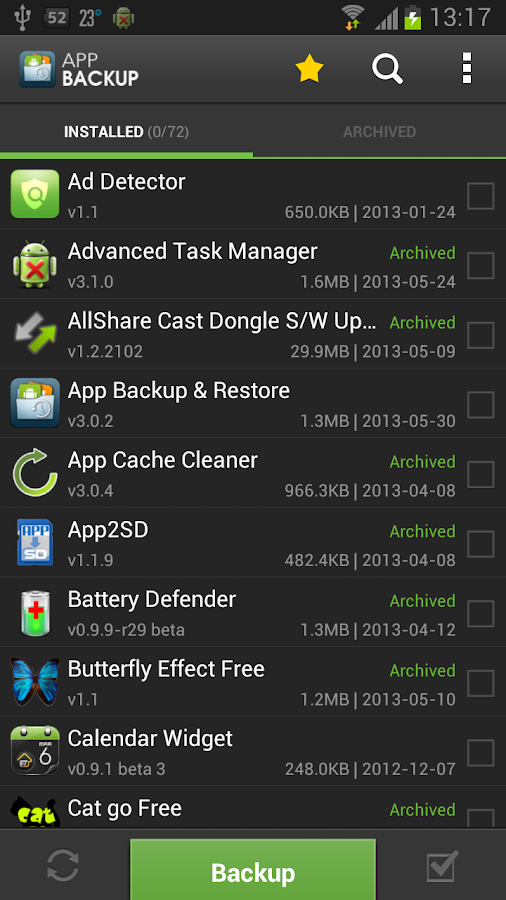Select the Installed tab
The width and height of the screenshot is (506, 900).
point(126,132)
